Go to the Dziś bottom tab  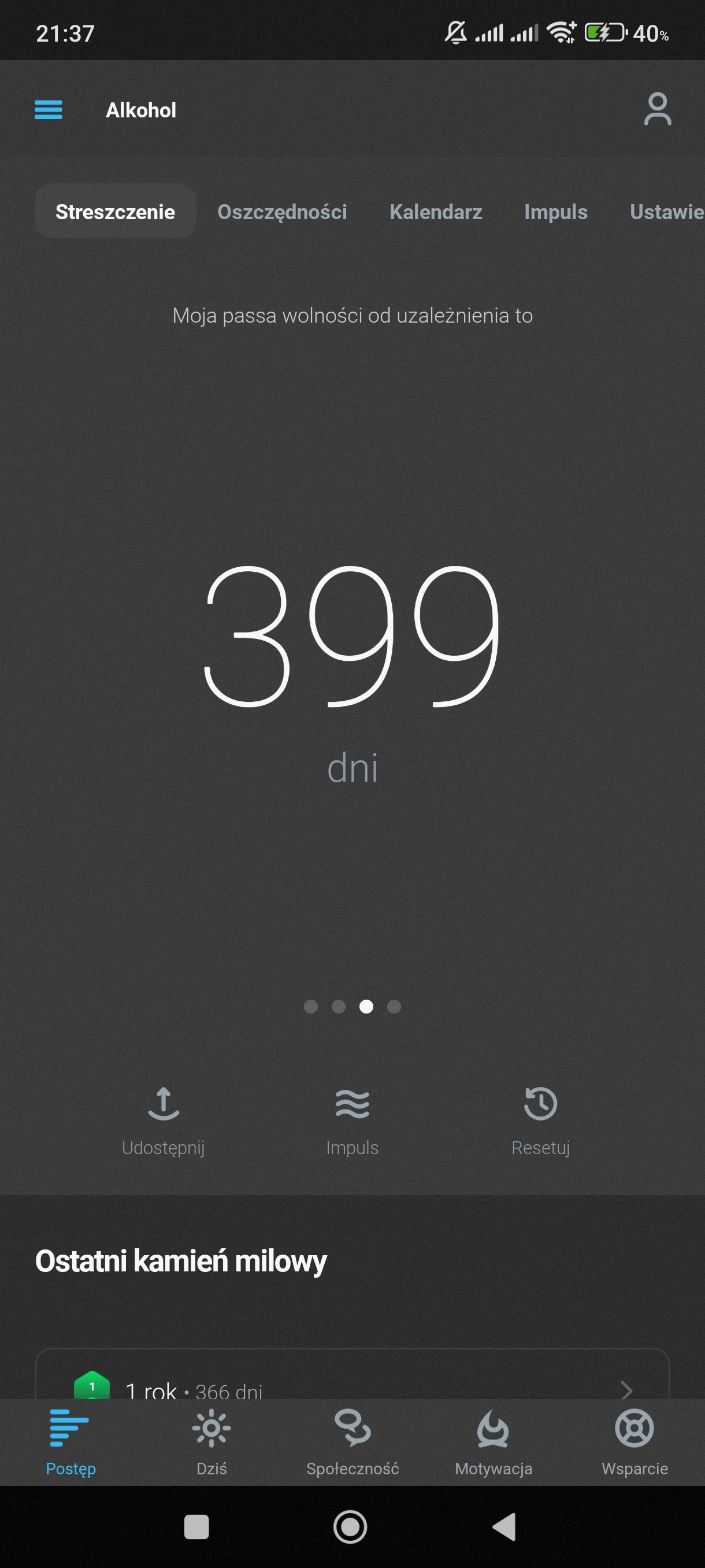coord(211,1441)
